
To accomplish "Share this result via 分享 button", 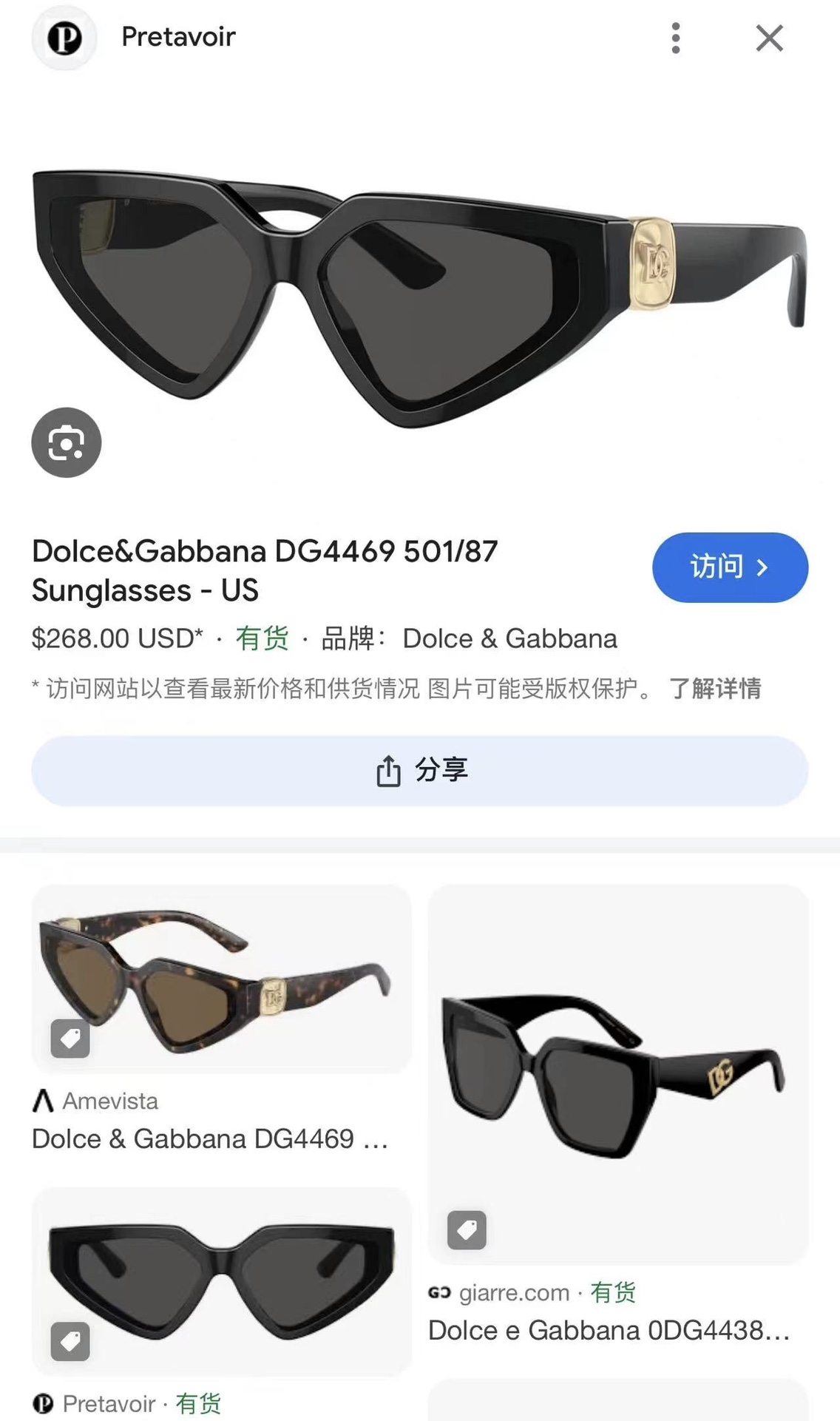I will point(419,771).
